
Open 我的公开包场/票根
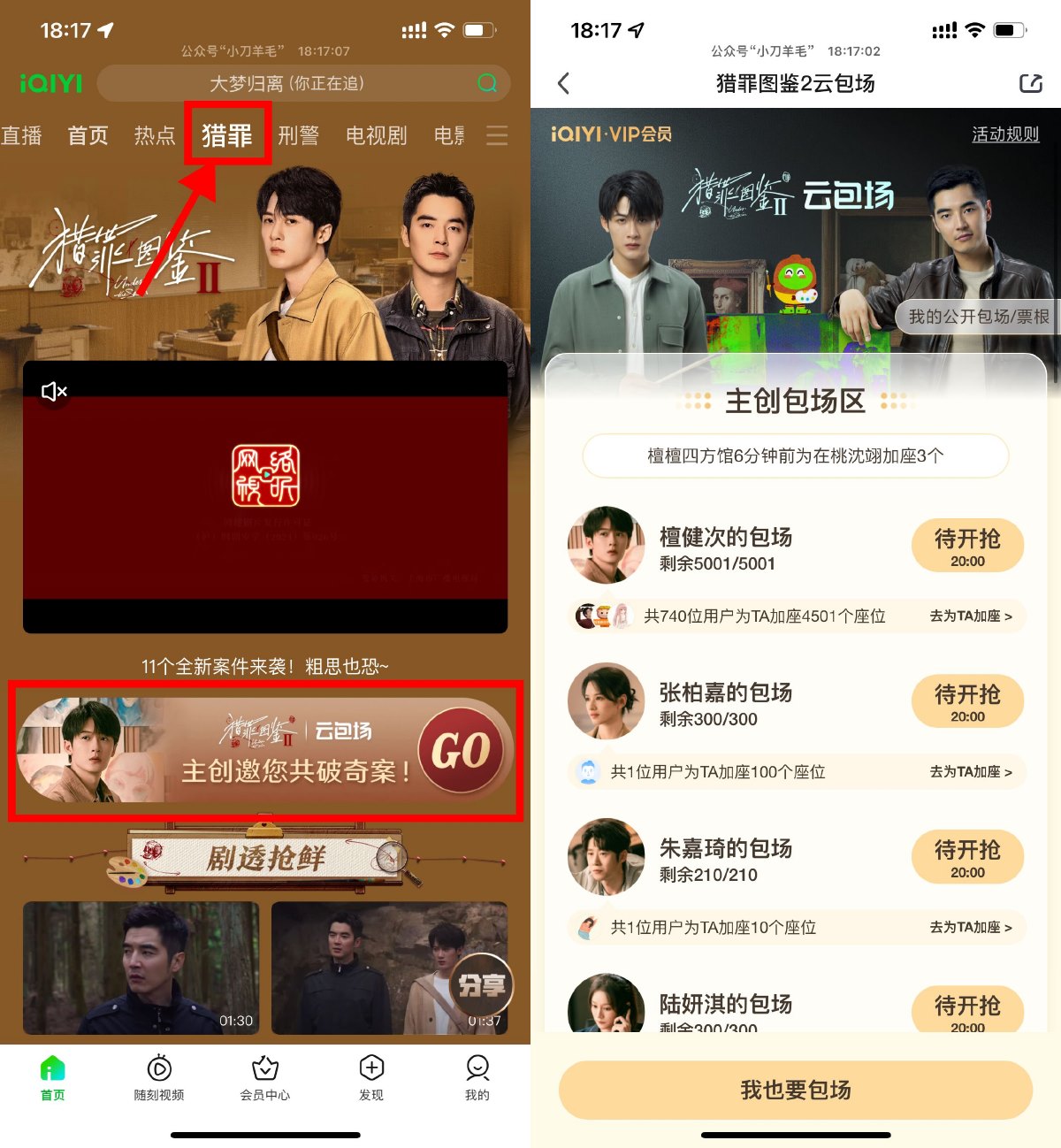978,317
